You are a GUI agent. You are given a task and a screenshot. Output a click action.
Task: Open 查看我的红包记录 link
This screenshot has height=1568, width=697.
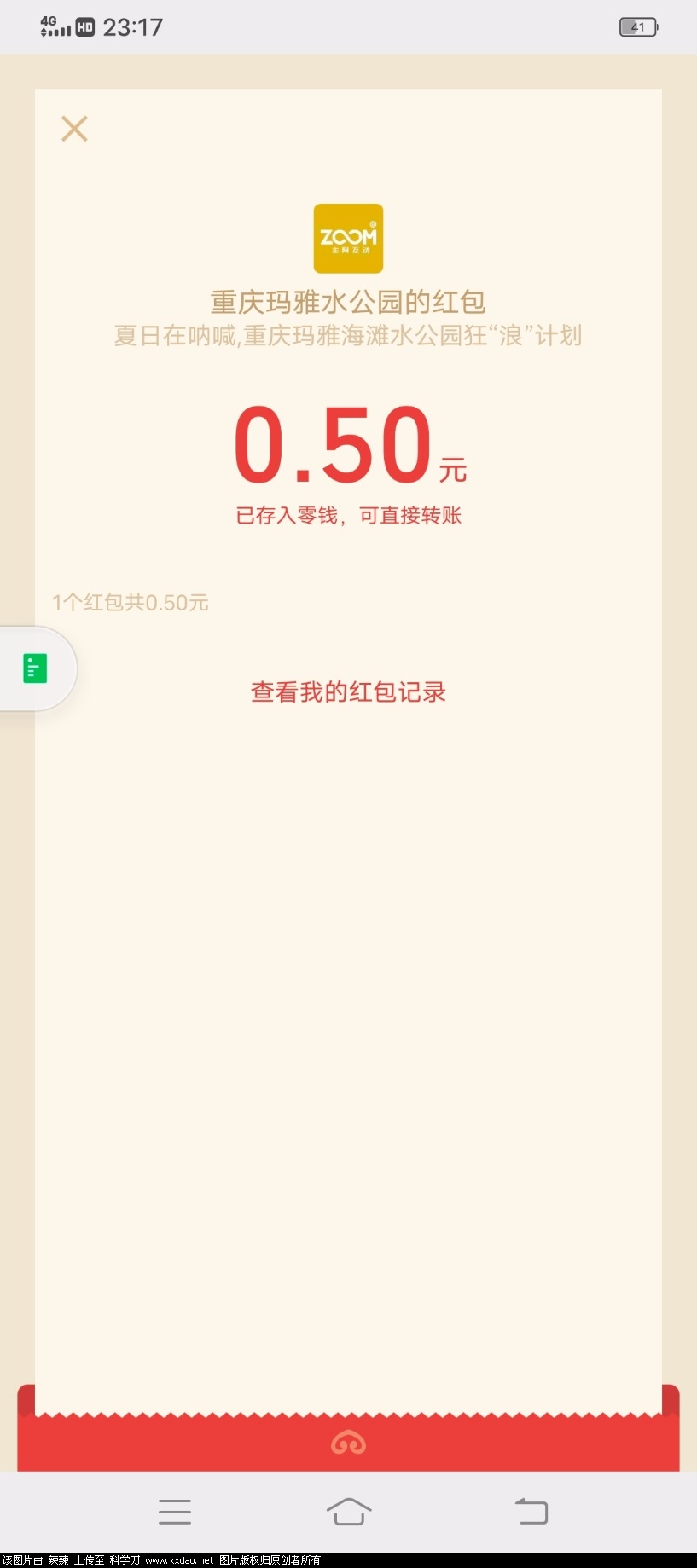347,692
